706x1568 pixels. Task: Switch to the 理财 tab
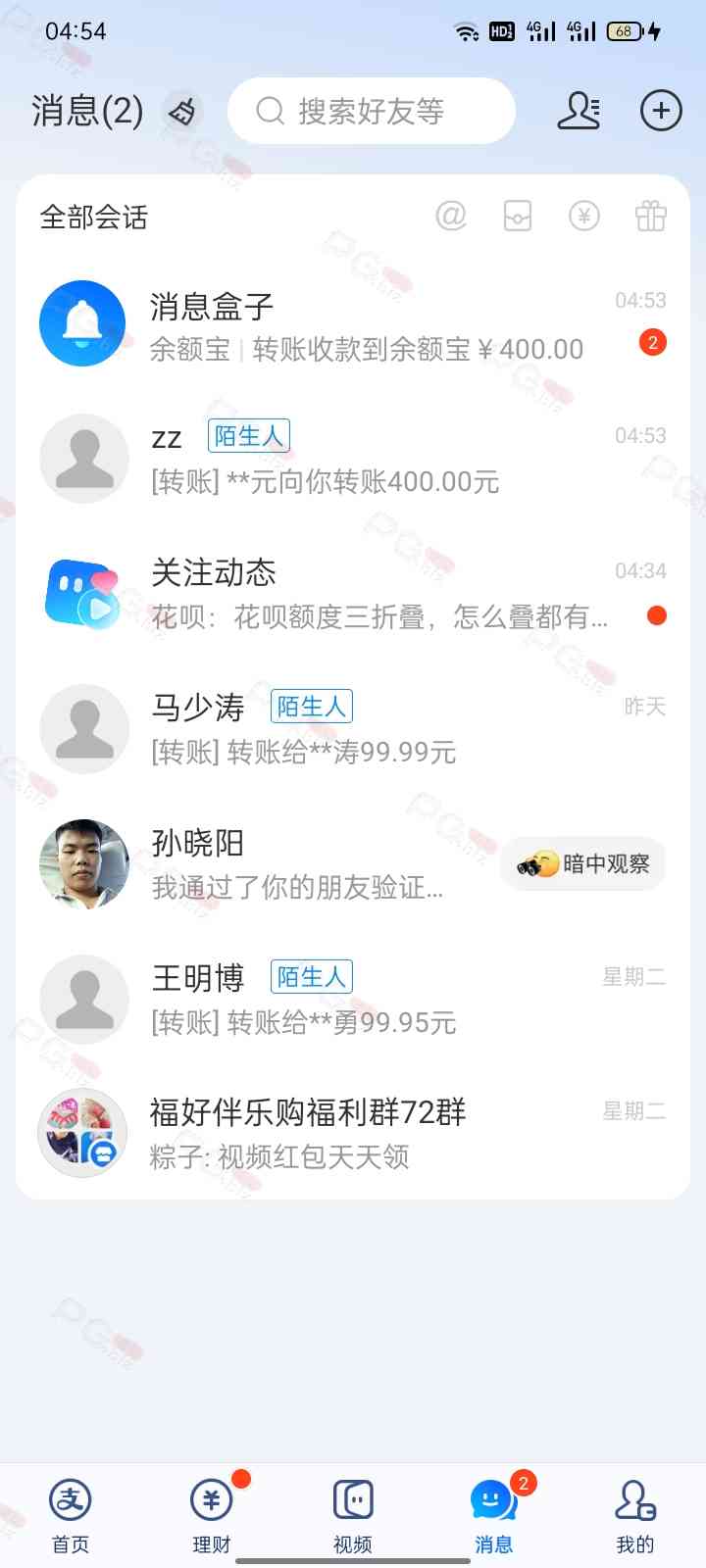[212, 1515]
